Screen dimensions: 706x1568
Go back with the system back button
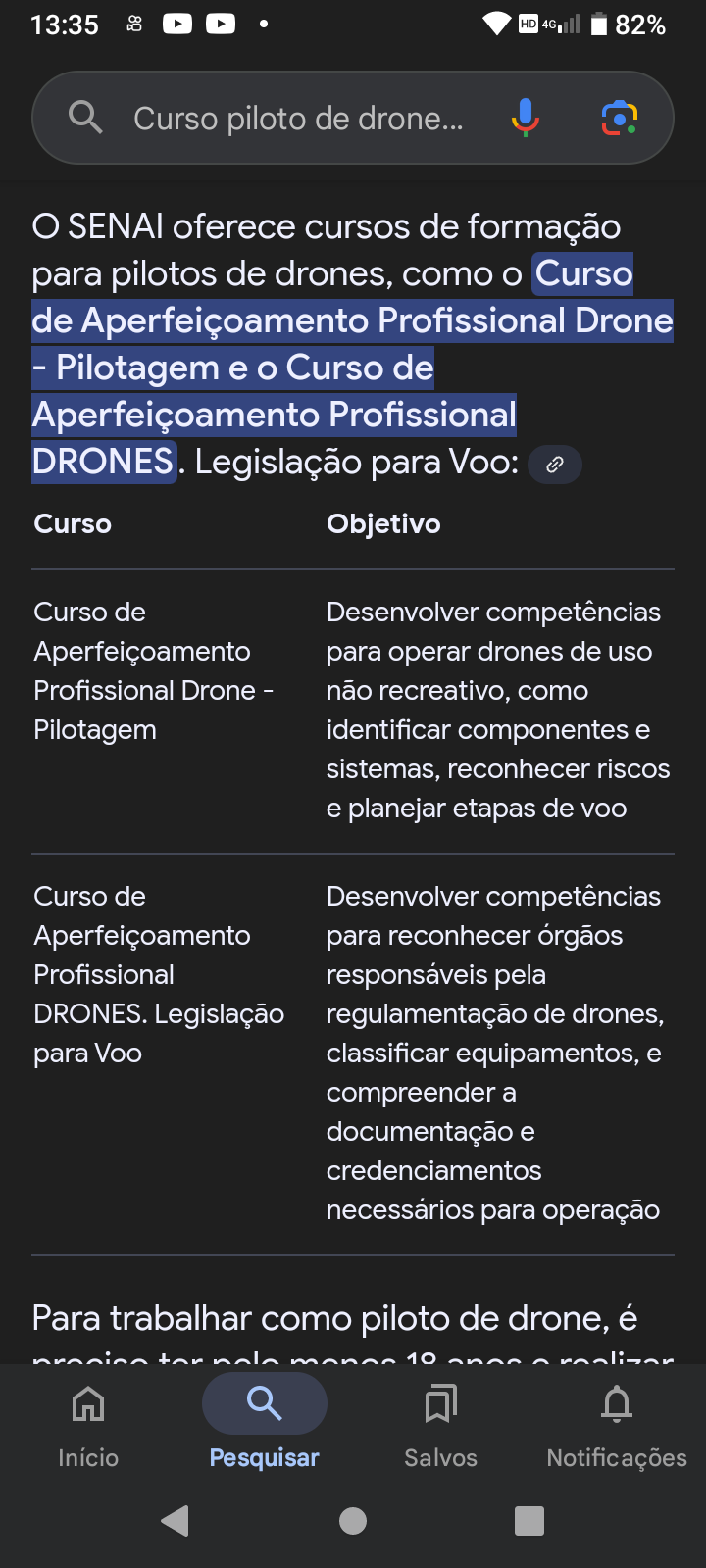[176, 1521]
